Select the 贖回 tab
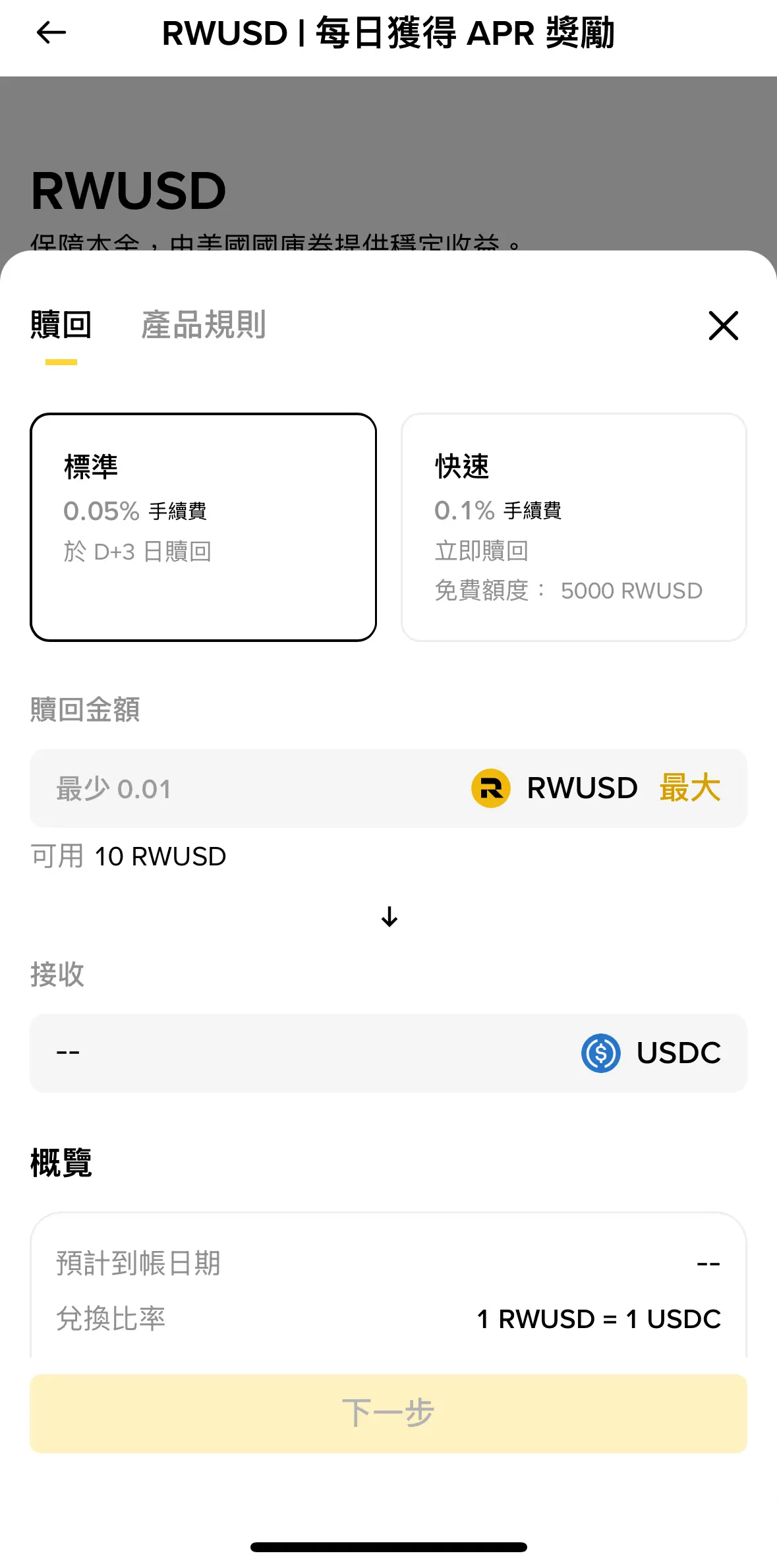 pyautogui.click(x=61, y=325)
